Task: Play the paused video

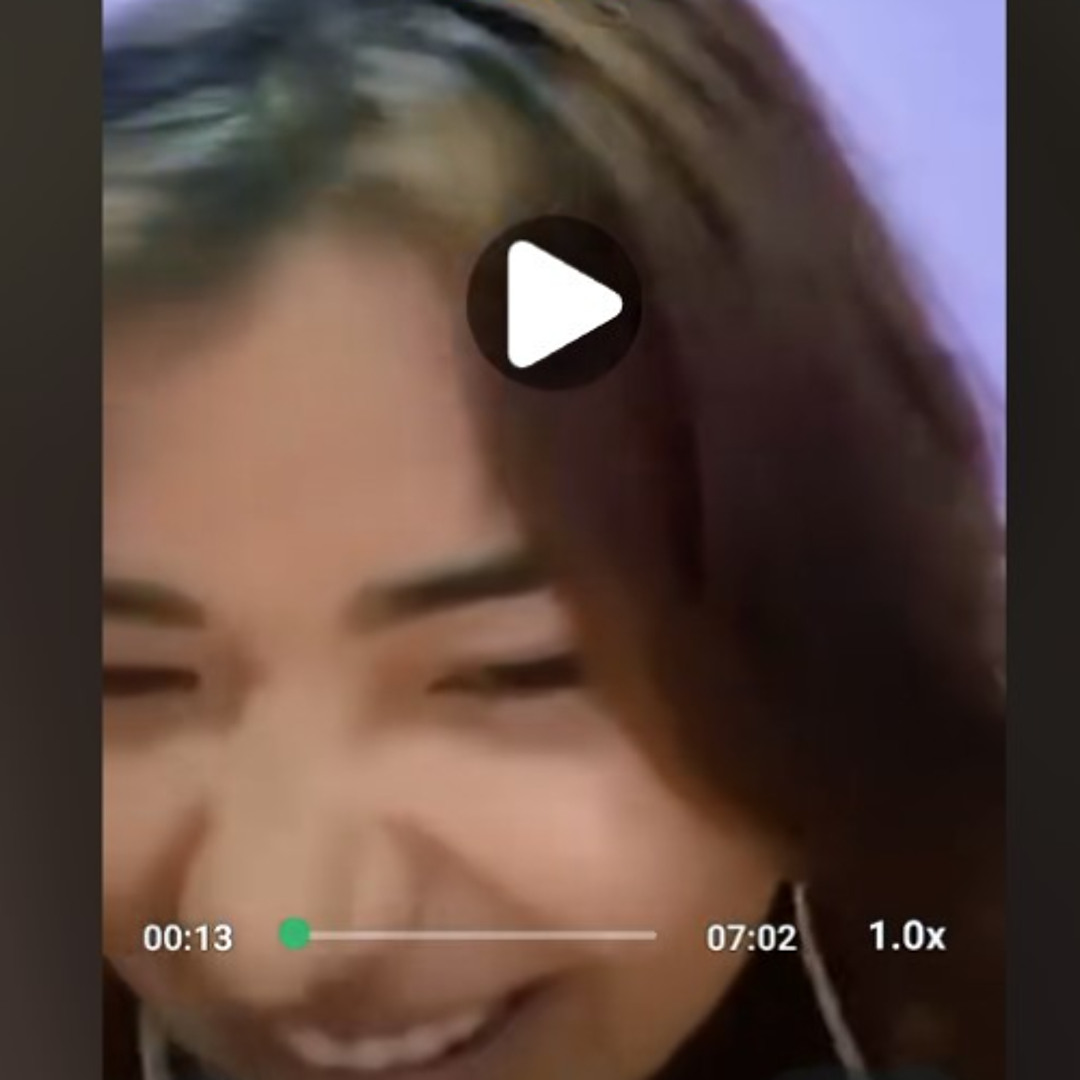Action: 554,303
